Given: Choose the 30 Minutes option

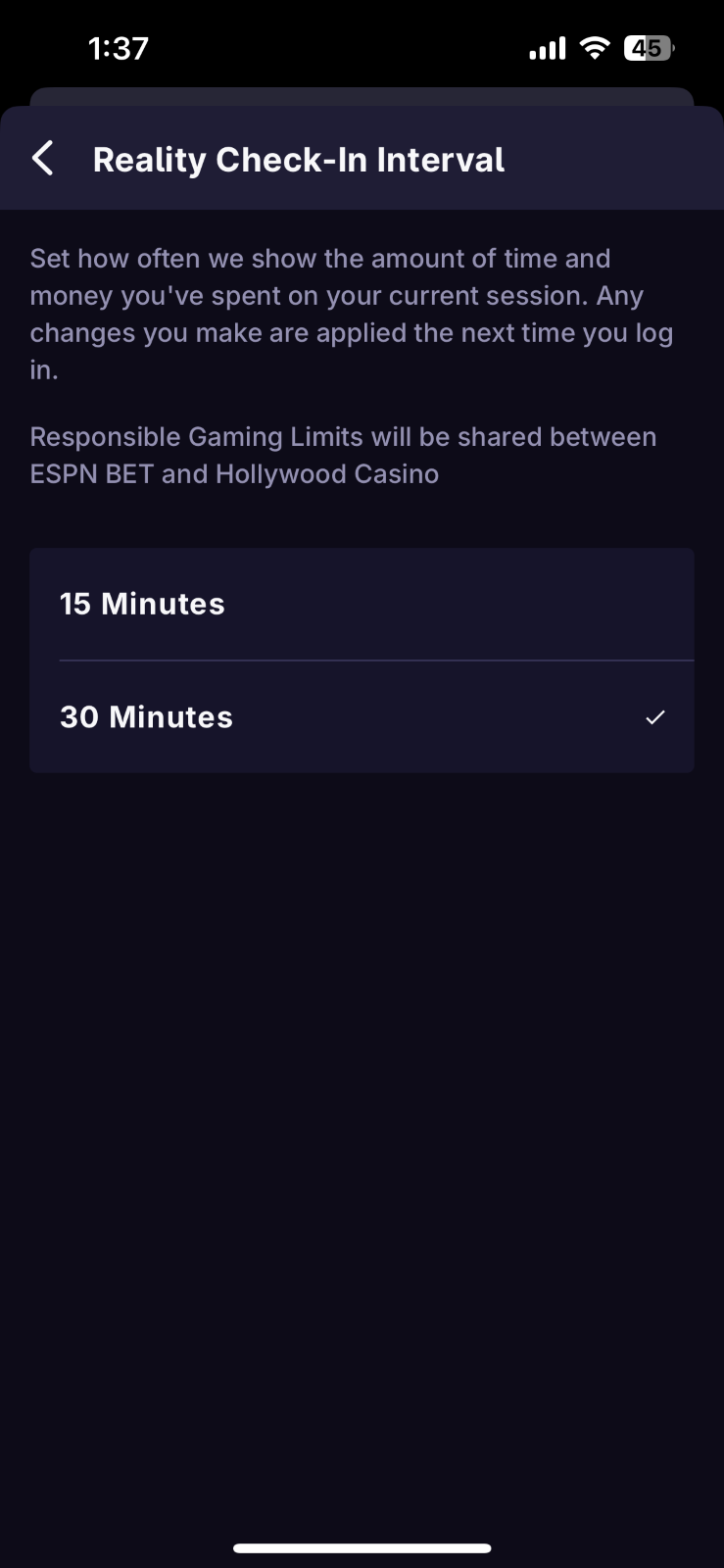Looking at the screenshot, I should [x=361, y=717].
